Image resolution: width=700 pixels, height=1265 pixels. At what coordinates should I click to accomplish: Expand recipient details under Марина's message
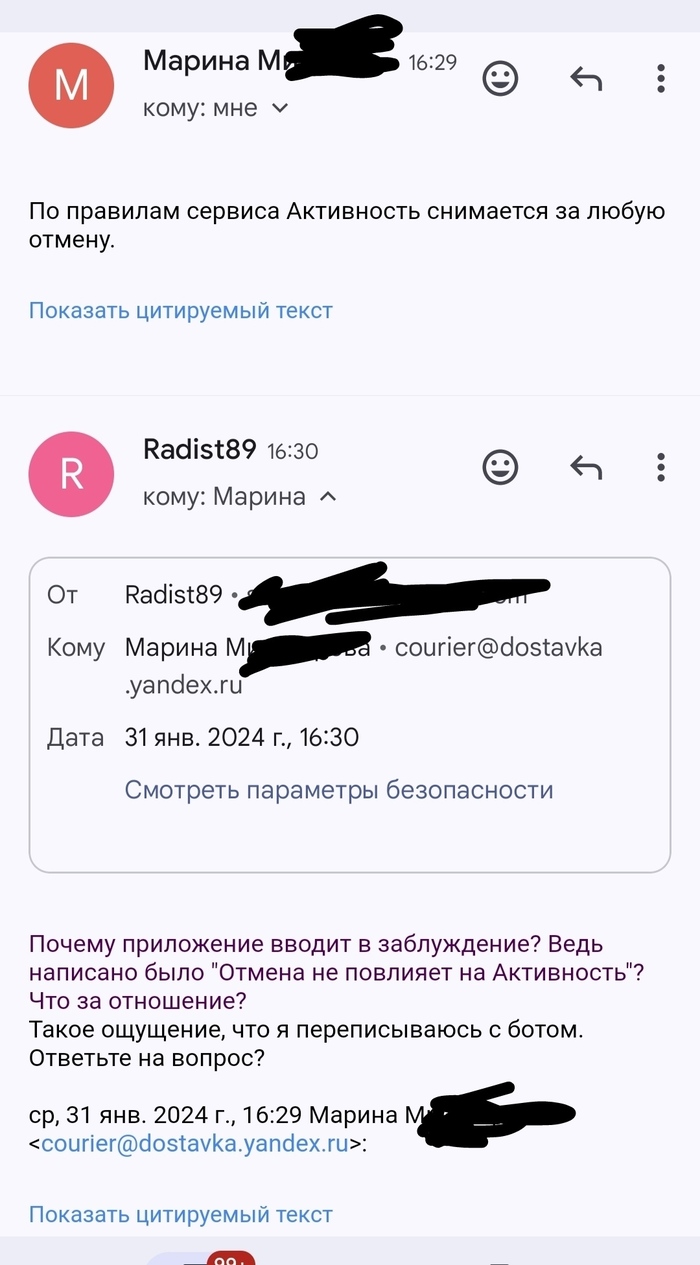[280, 108]
